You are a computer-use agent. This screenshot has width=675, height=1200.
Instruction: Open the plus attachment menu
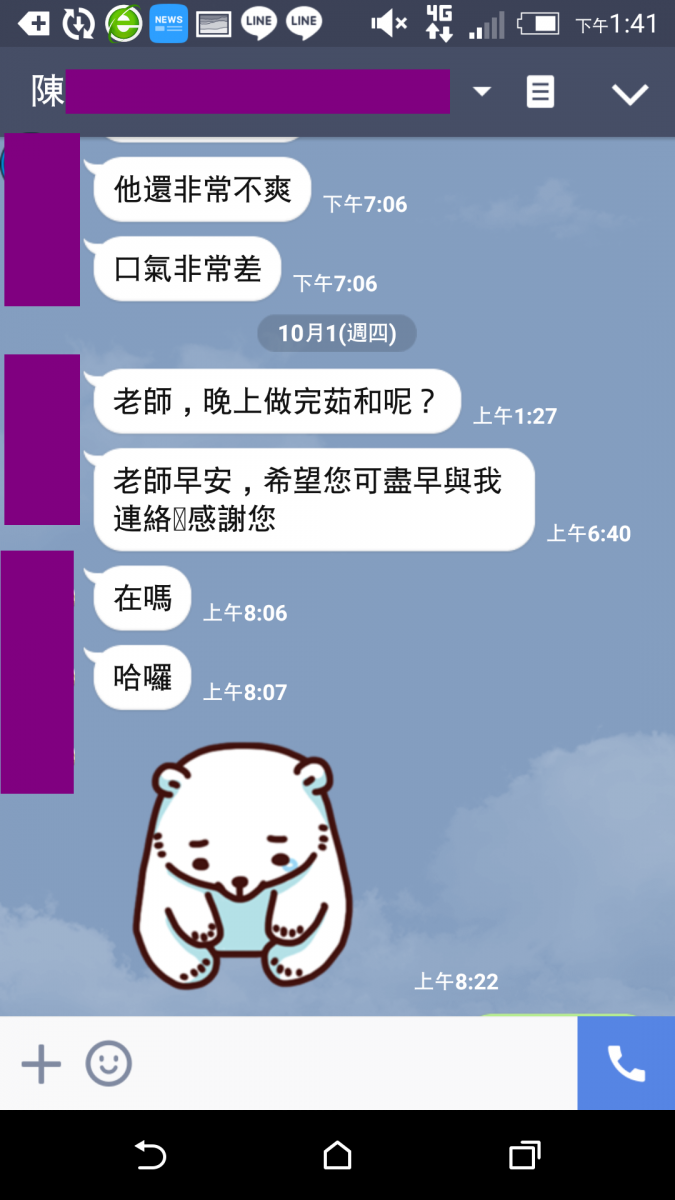point(42,1064)
